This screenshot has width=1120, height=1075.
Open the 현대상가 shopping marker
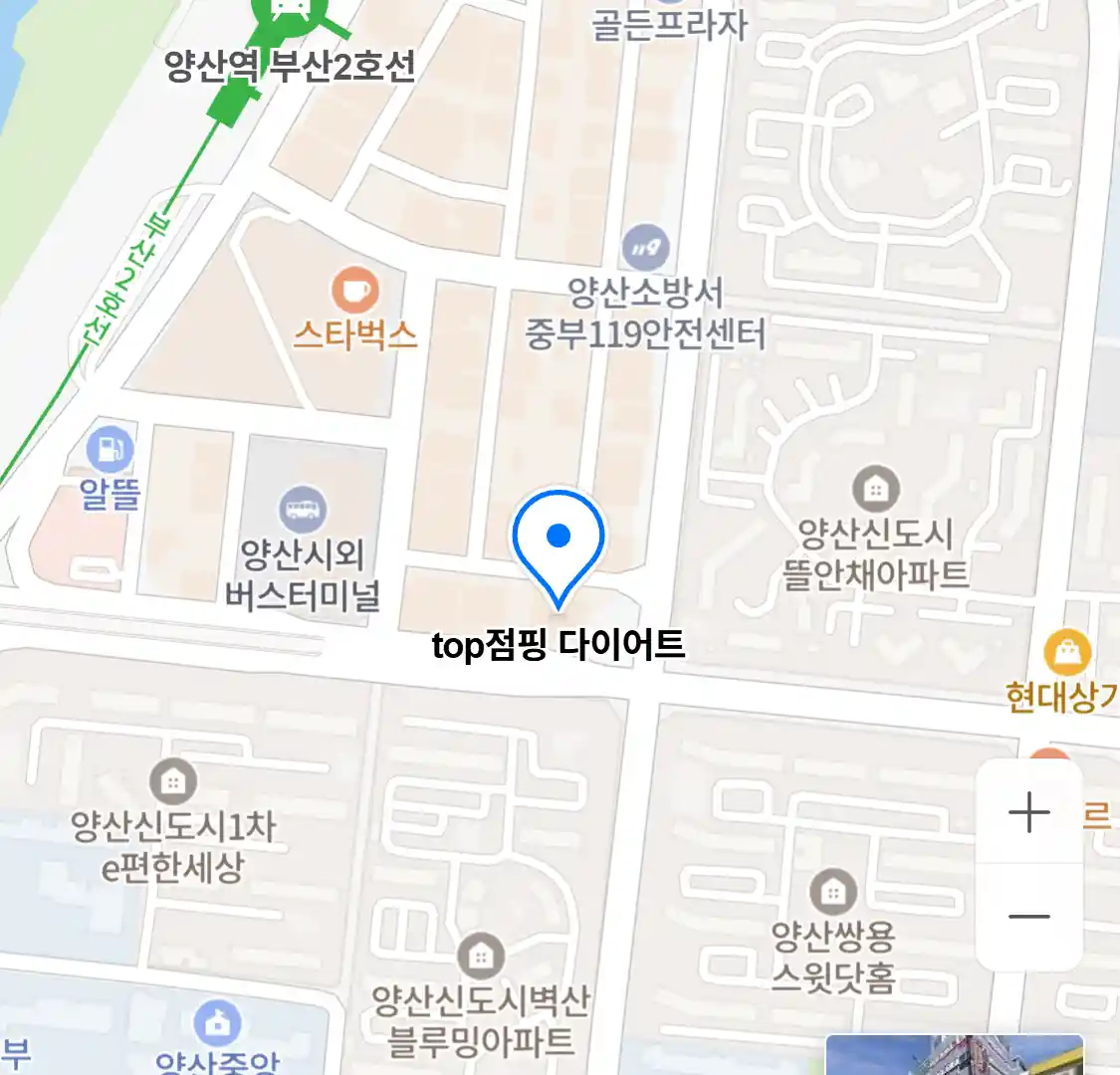[x=1066, y=653]
